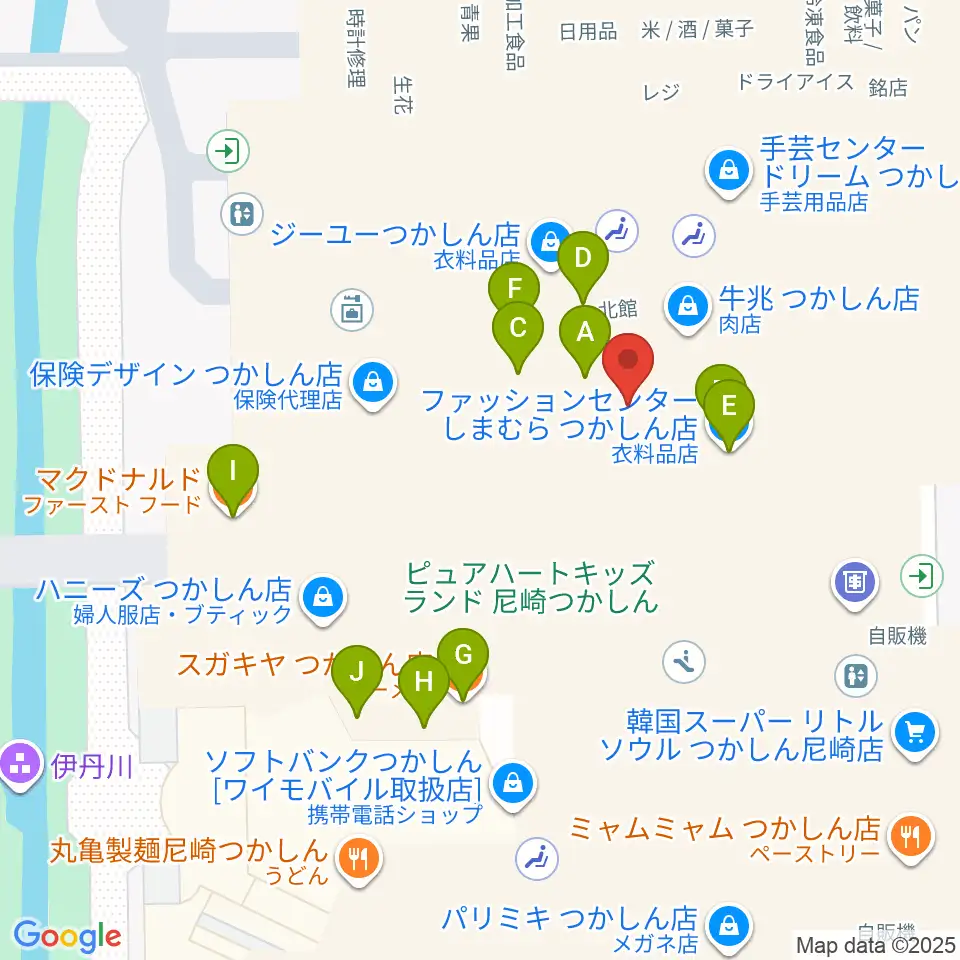Select the 伊丹川 purple pin
Viewport: 960px width, 960px height.
pos(20,767)
